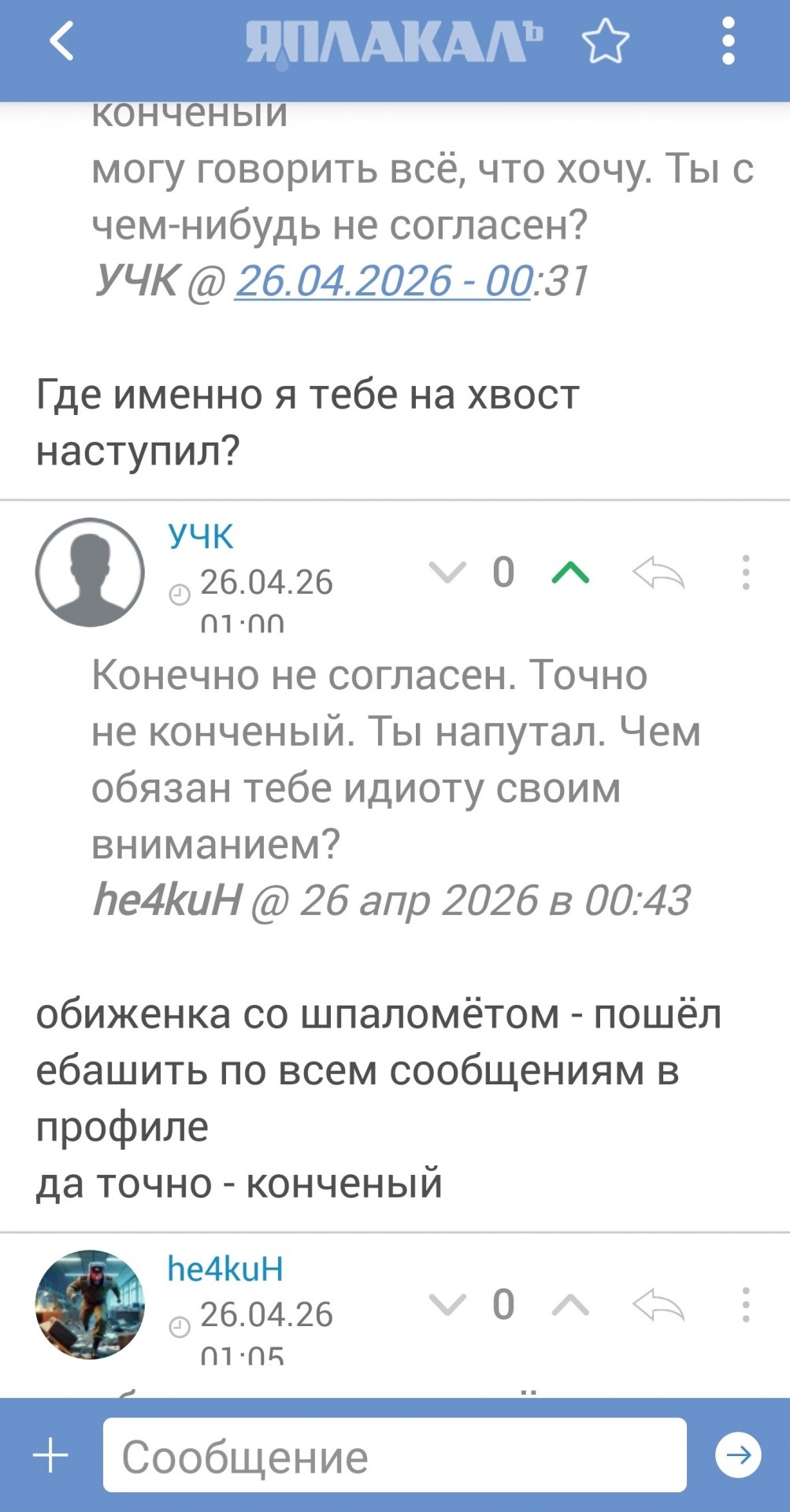
Task: Open the he4kuH avatar picture
Action: pyautogui.click(x=90, y=1305)
